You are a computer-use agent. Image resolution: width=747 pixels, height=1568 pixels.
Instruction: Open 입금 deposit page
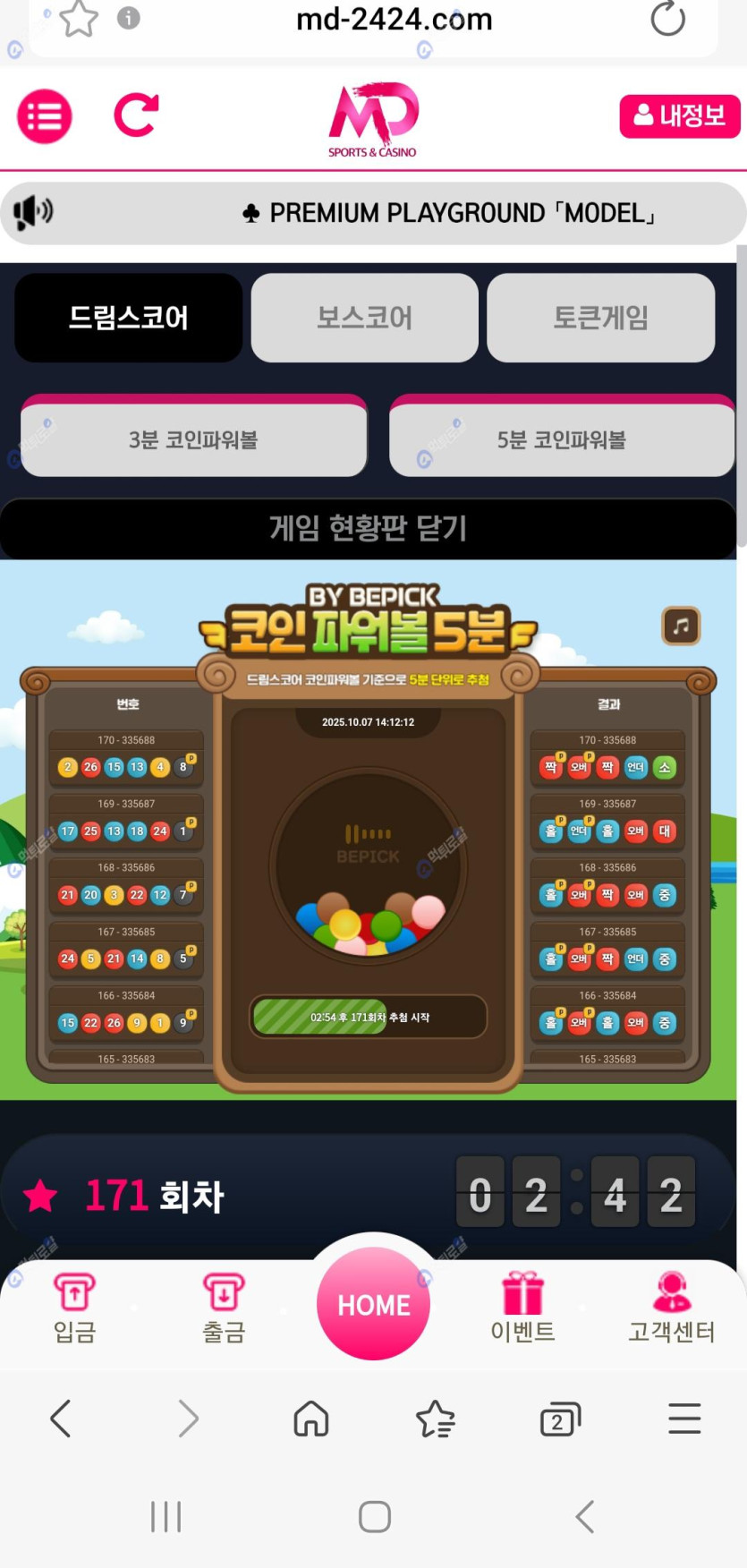[x=74, y=1308]
